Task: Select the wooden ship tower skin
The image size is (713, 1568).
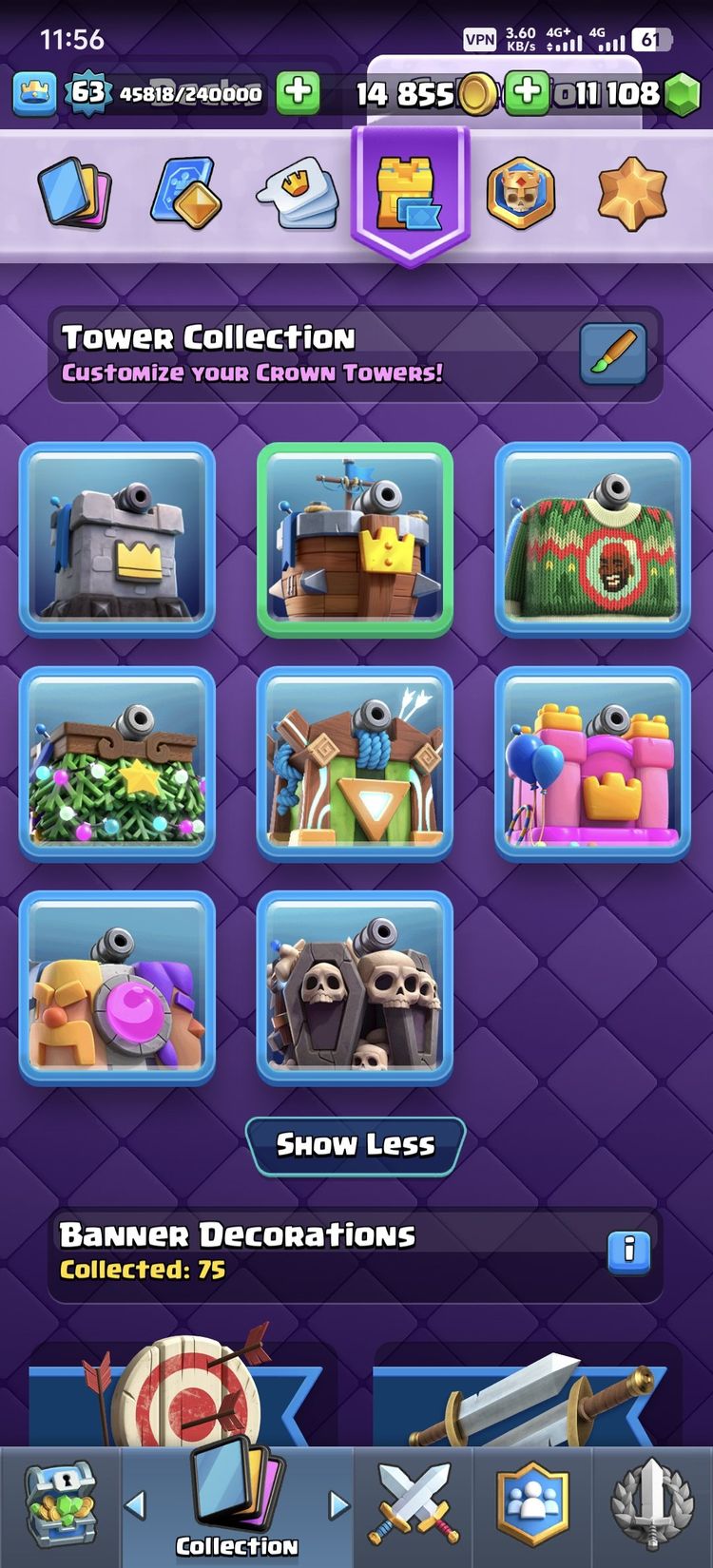Action: (355, 539)
